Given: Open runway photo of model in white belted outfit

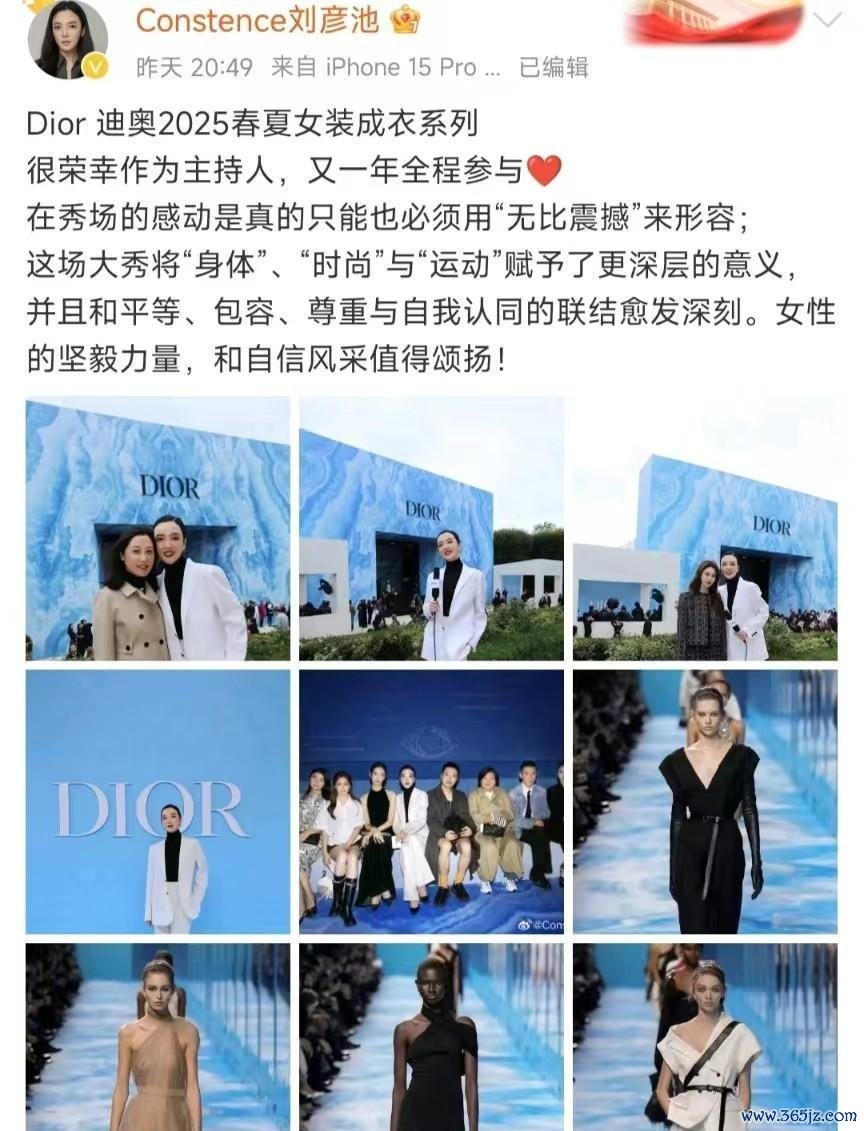Looking at the screenshot, I should click(705, 1037).
